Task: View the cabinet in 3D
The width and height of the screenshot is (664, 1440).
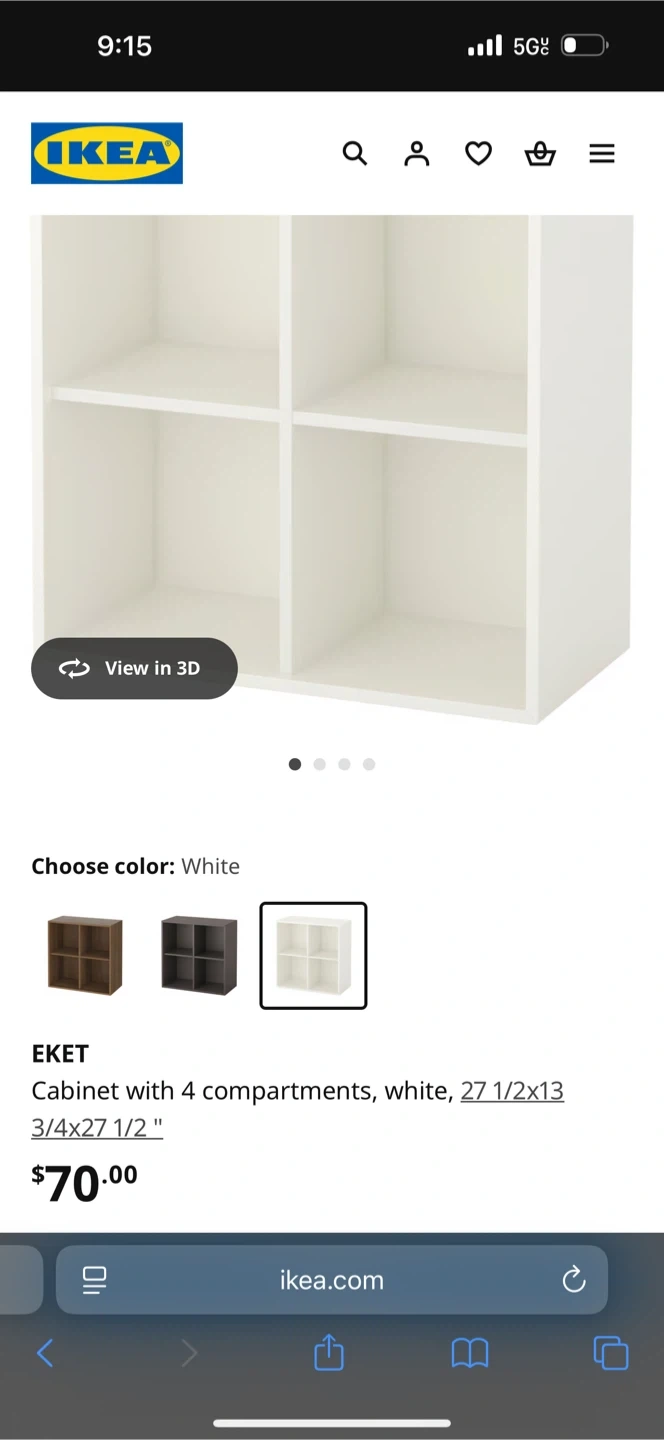Action: [x=134, y=668]
